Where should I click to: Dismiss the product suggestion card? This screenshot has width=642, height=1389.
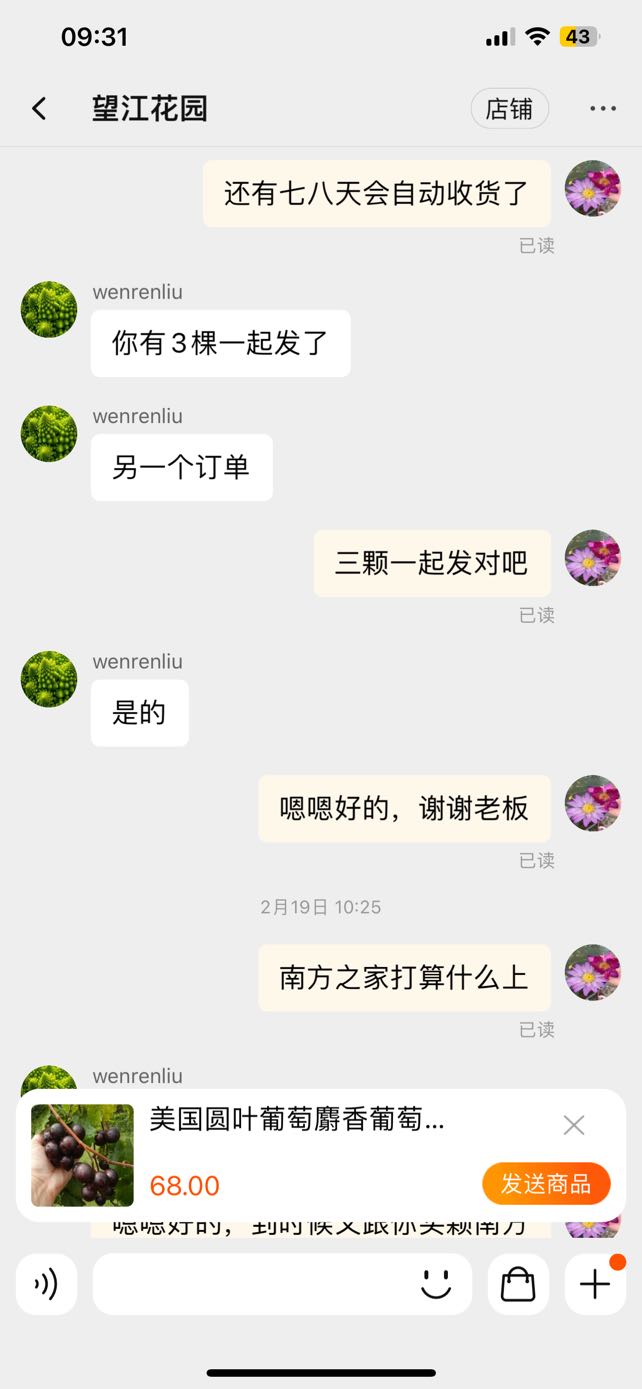(x=573, y=1125)
